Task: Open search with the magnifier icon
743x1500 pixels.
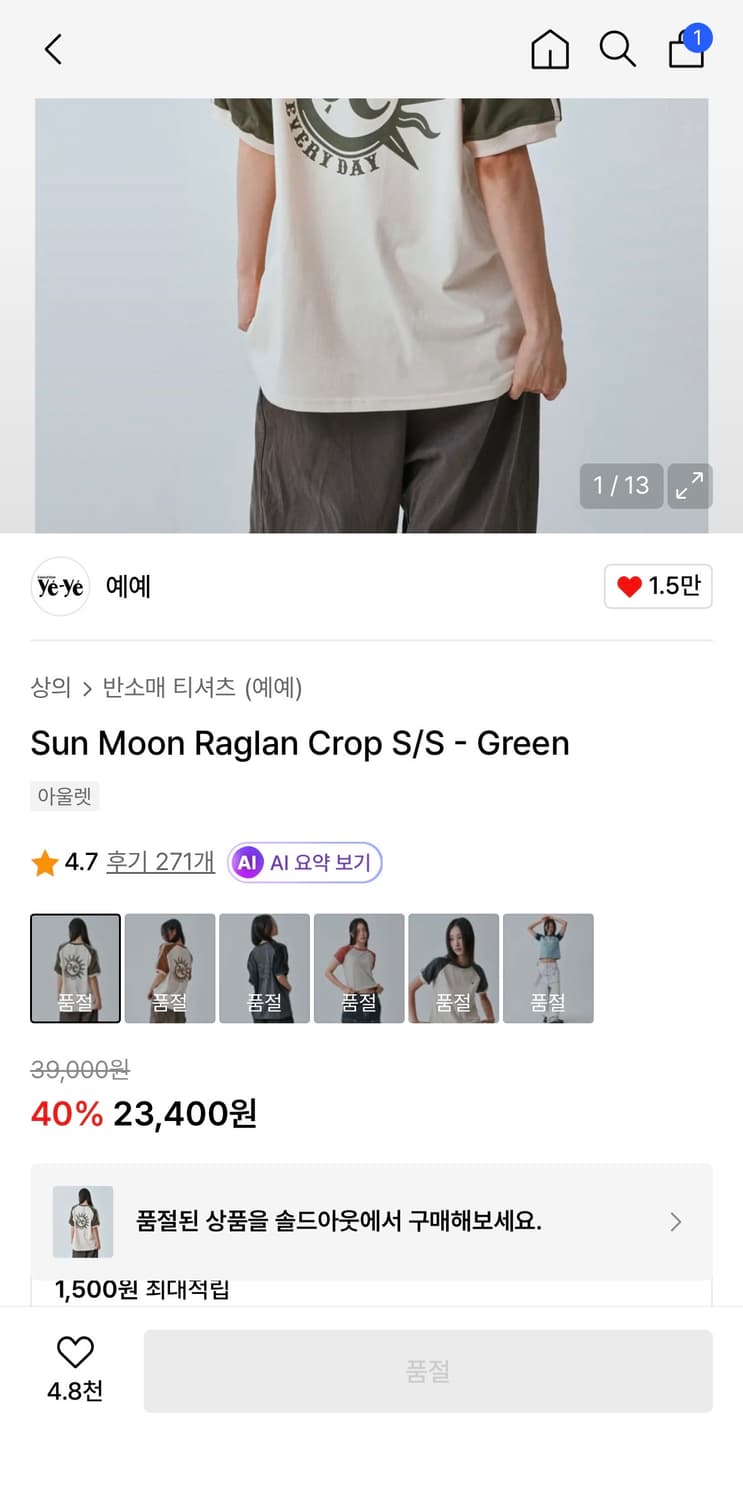Action: [x=617, y=49]
